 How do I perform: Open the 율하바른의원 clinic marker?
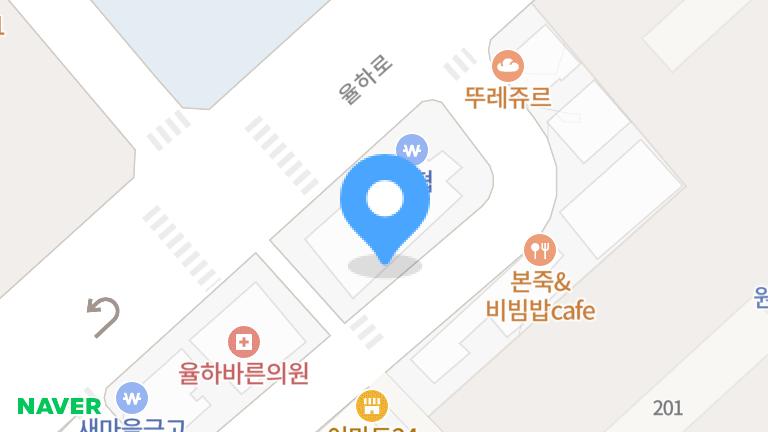tap(243, 342)
